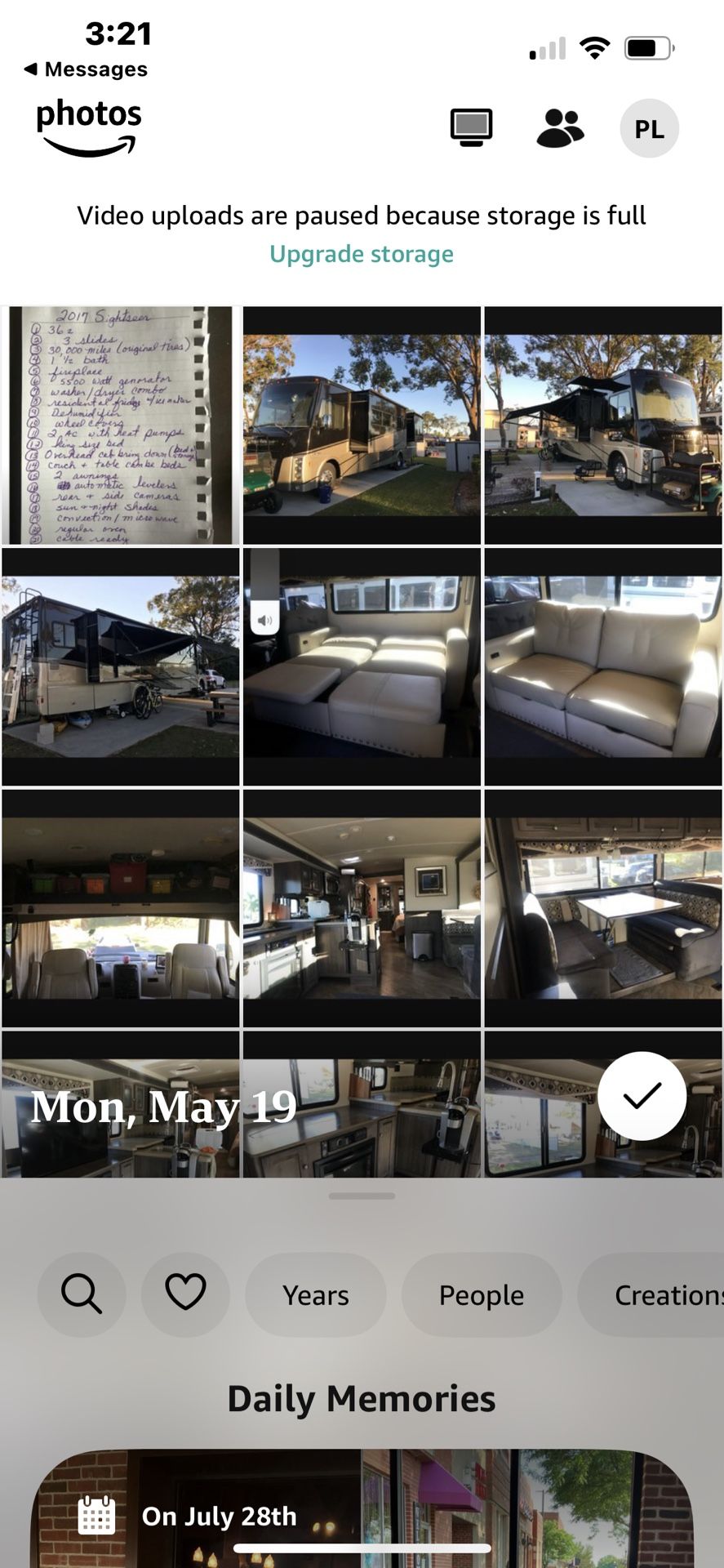Viewport: 724px width, 1568px height.
Task: Show favorites with the heart button
Action: [185, 1294]
